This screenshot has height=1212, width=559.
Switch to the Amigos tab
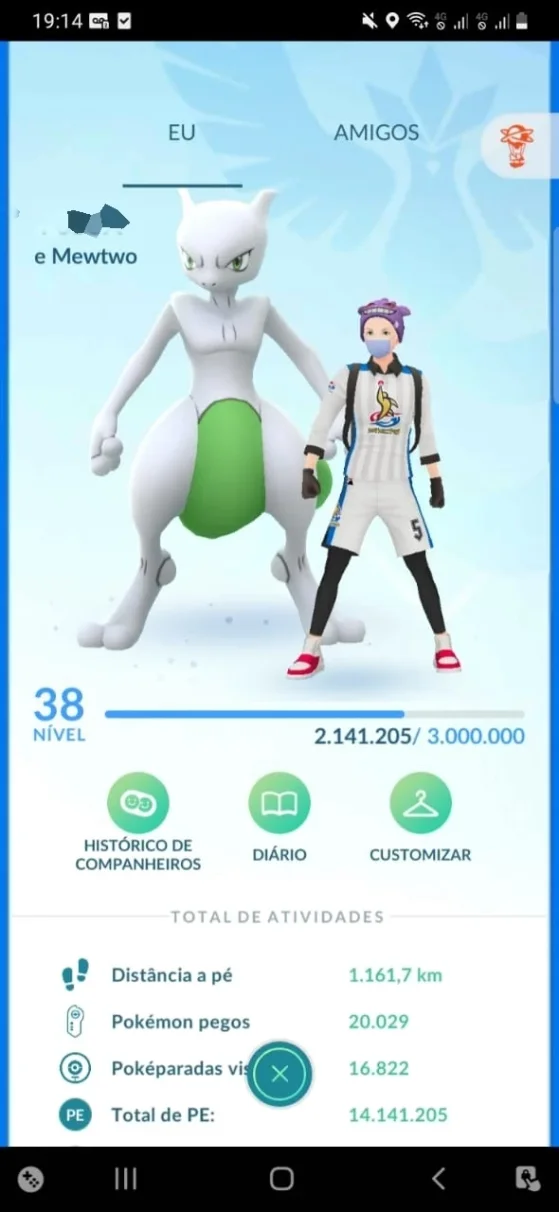(x=376, y=133)
